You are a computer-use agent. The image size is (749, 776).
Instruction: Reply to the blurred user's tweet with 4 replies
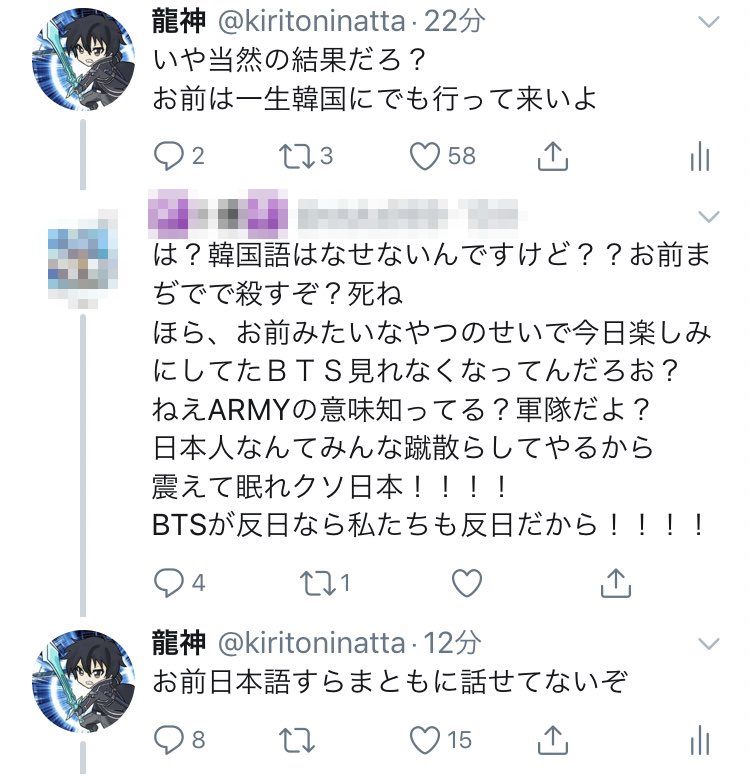tap(168, 582)
